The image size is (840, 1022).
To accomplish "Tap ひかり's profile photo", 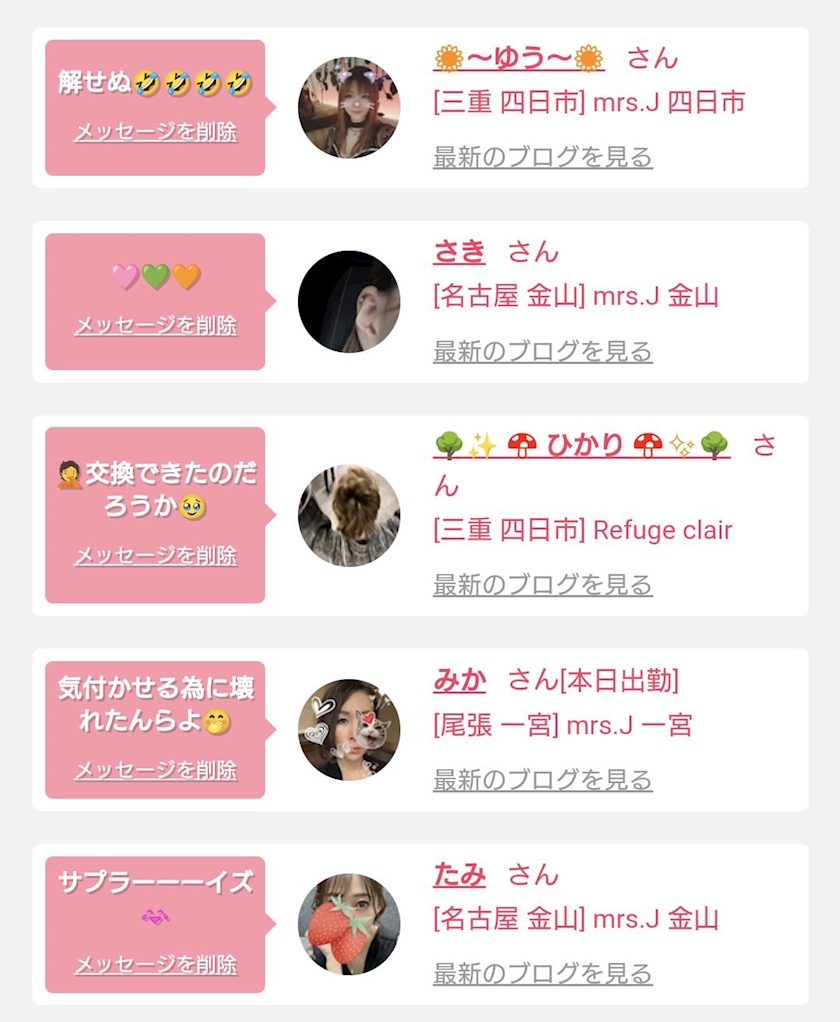I will click(349, 516).
